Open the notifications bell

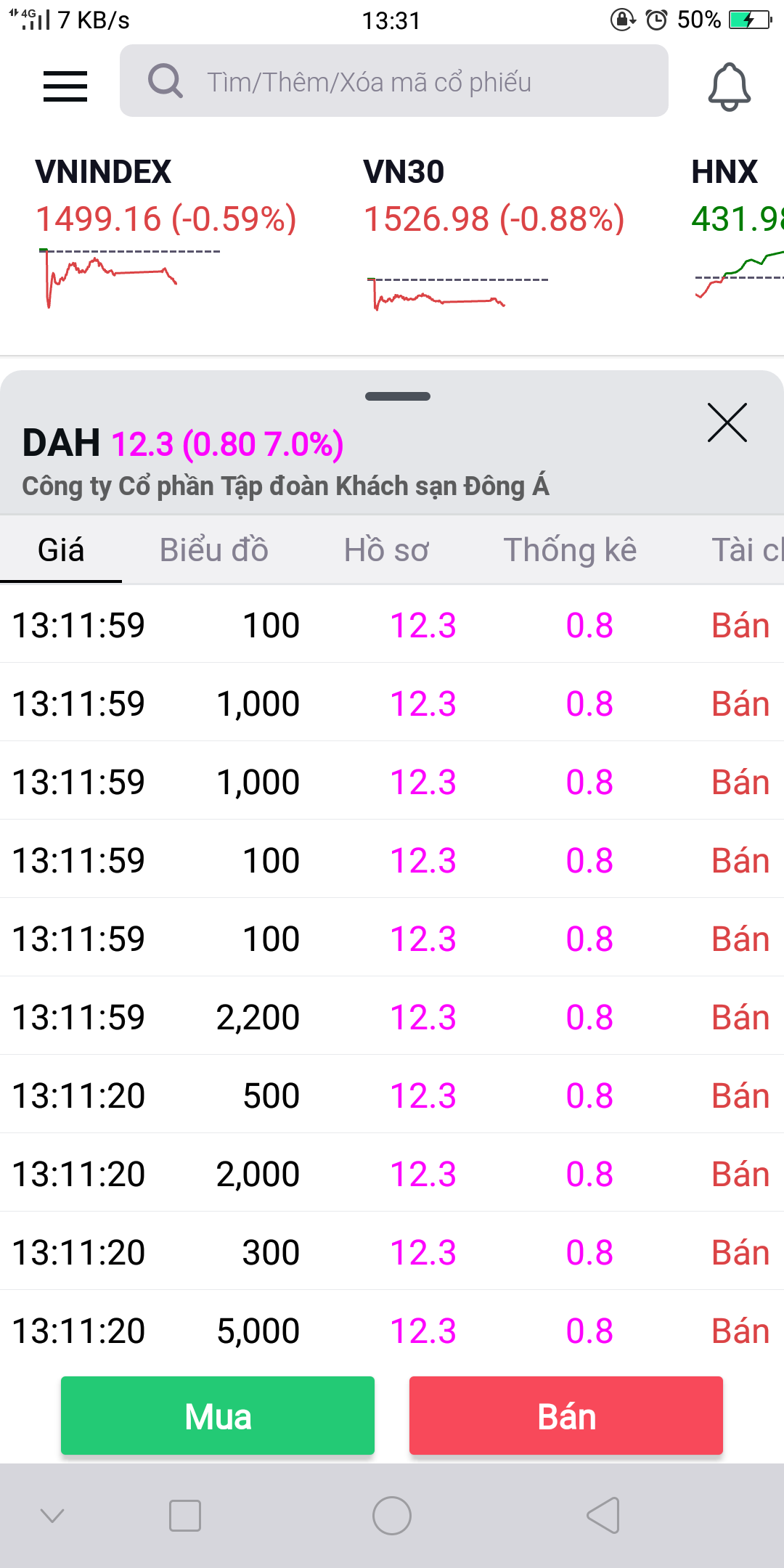tap(729, 86)
